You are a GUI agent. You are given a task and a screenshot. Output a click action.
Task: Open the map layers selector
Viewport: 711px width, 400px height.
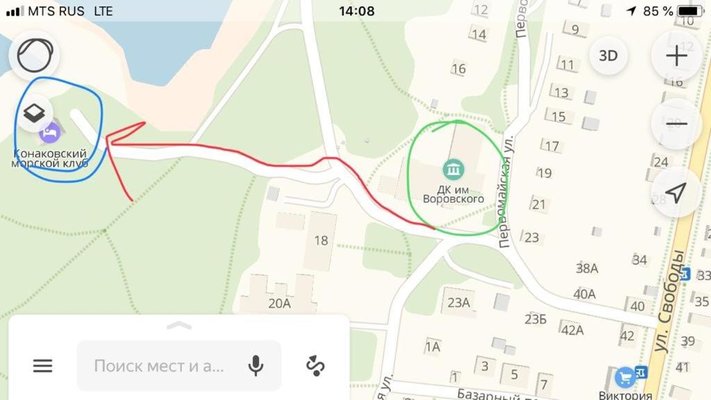click(x=36, y=112)
